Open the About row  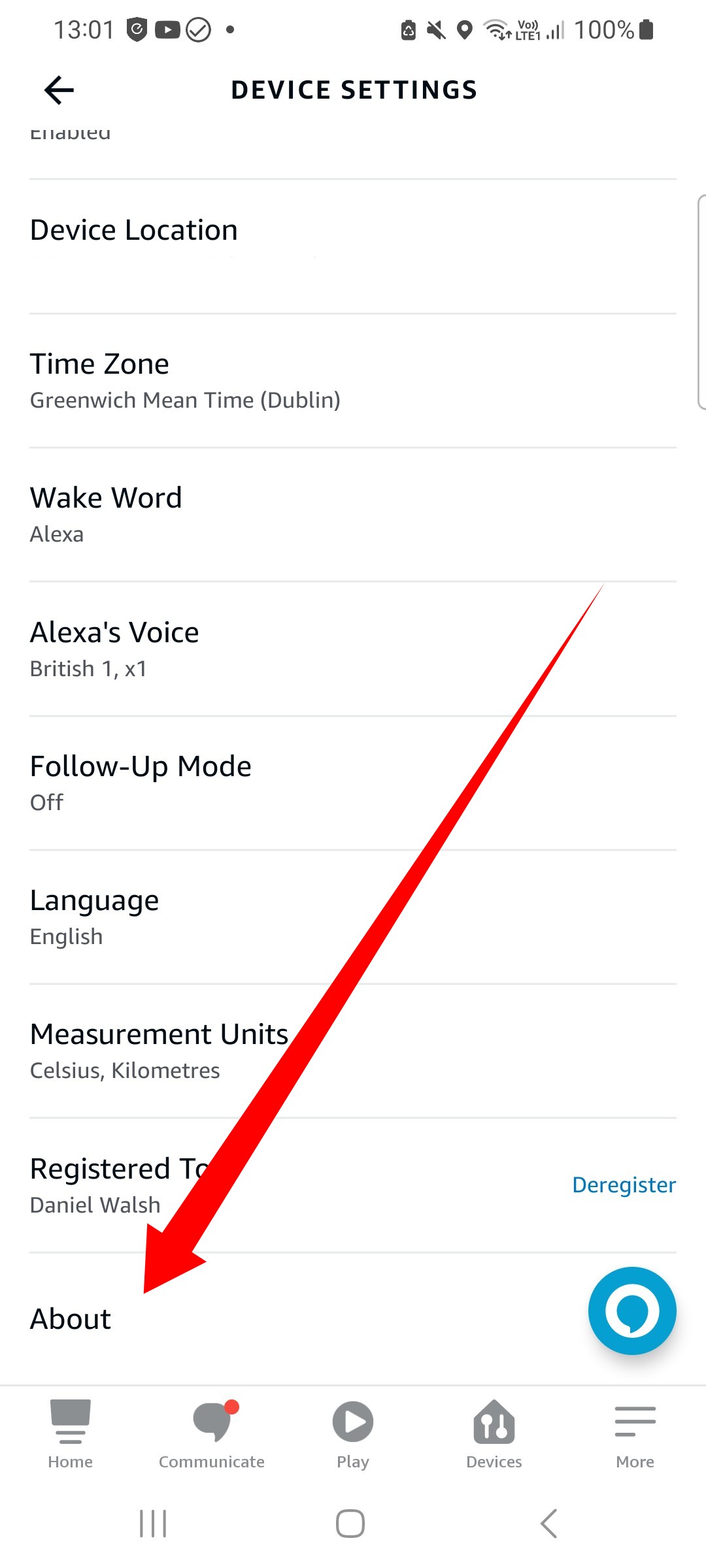(353, 1319)
